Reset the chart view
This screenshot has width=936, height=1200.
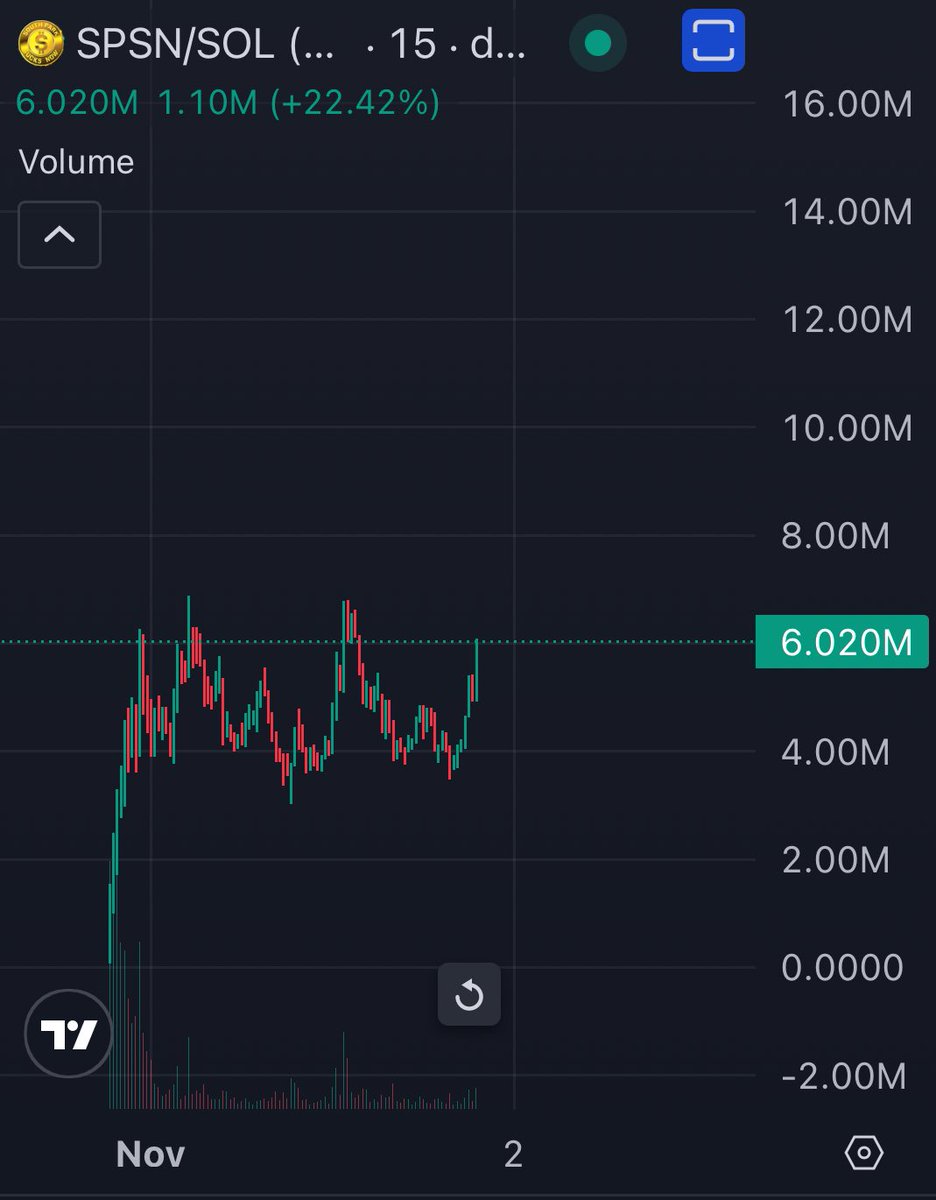469,995
